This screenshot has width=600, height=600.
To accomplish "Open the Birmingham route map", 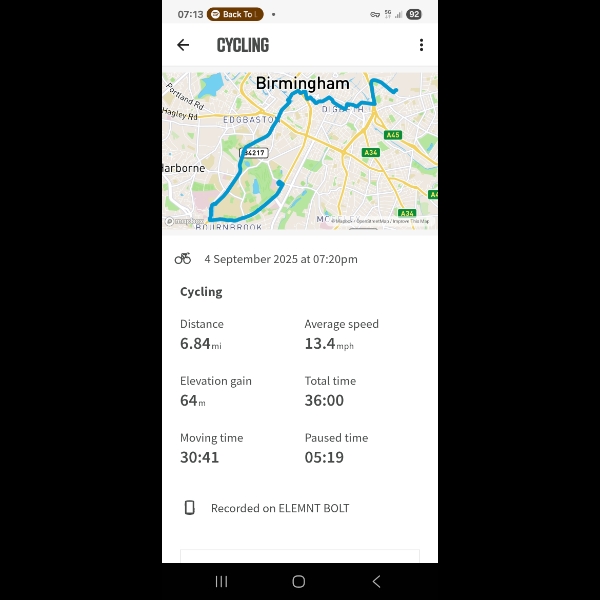I will coord(300,150).
